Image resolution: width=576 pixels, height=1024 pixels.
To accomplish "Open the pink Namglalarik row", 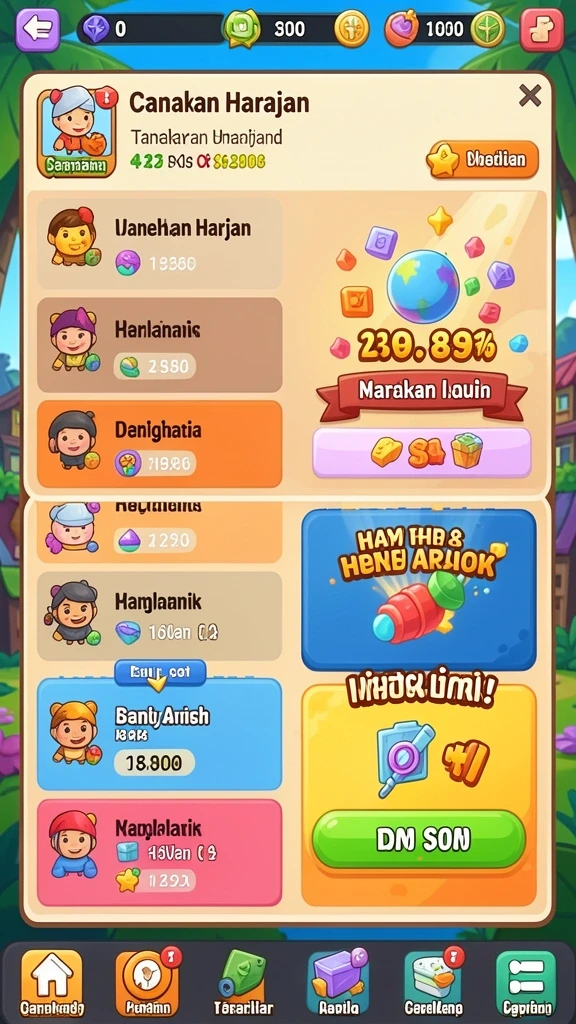I will (x=159, y=852).
